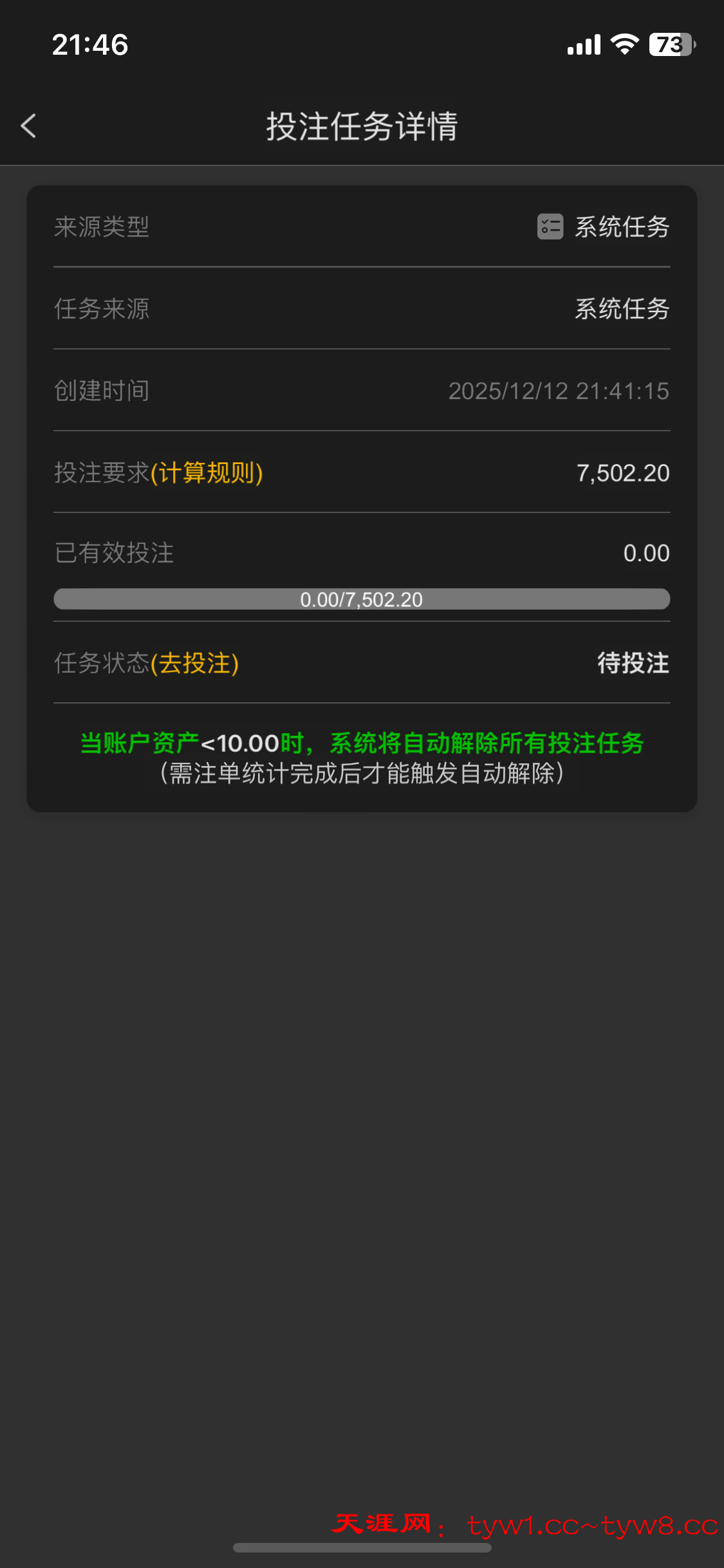Go back using the top-left arrow
This screenshot has height=1568, width=724.
28,126
